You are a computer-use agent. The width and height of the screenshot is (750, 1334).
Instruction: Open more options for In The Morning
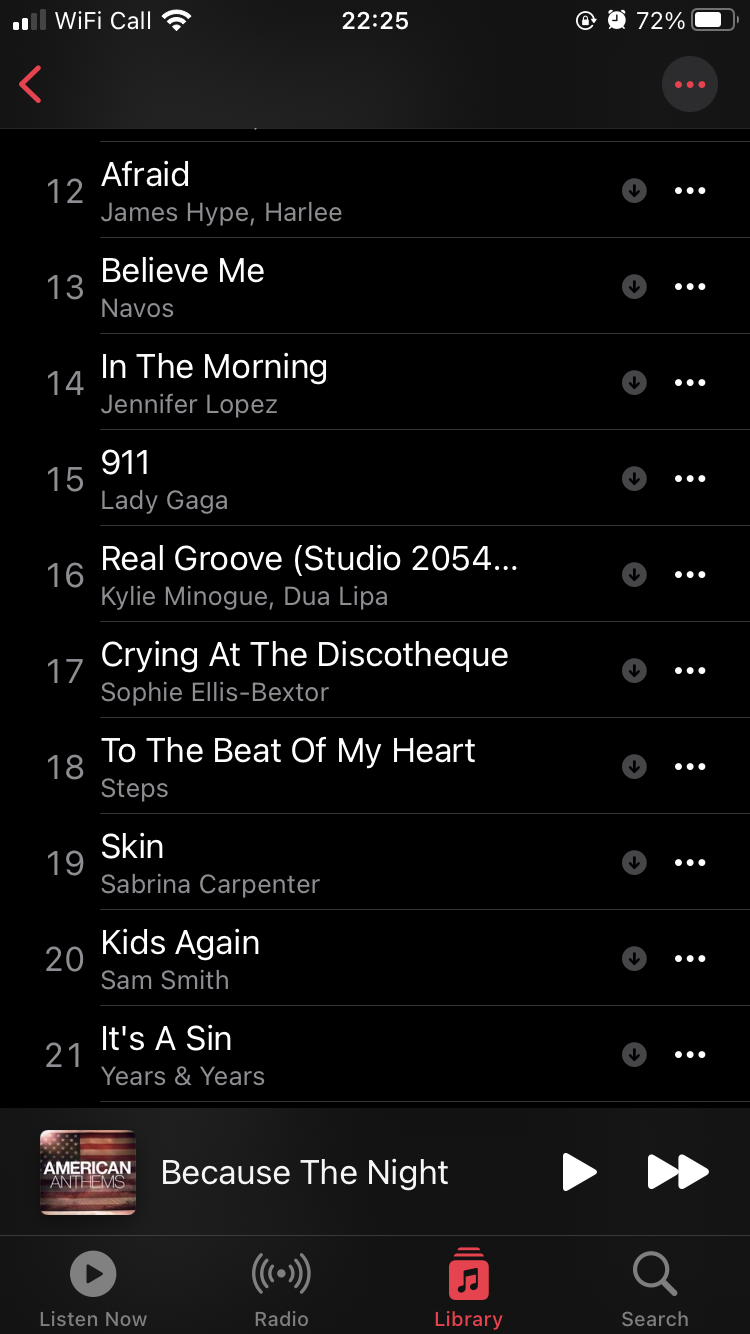click(x=690, y=382)
